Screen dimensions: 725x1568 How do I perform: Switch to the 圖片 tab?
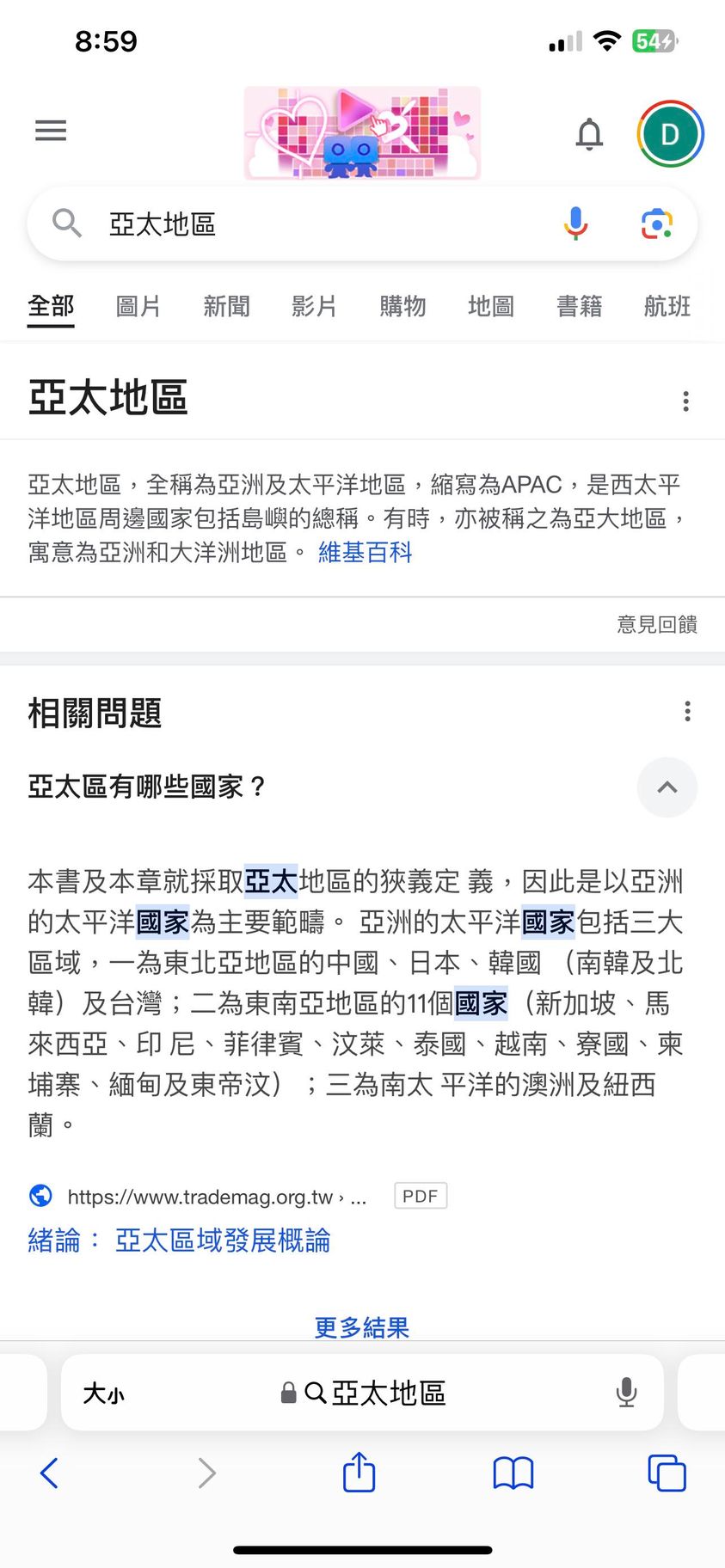coord(138,306)
